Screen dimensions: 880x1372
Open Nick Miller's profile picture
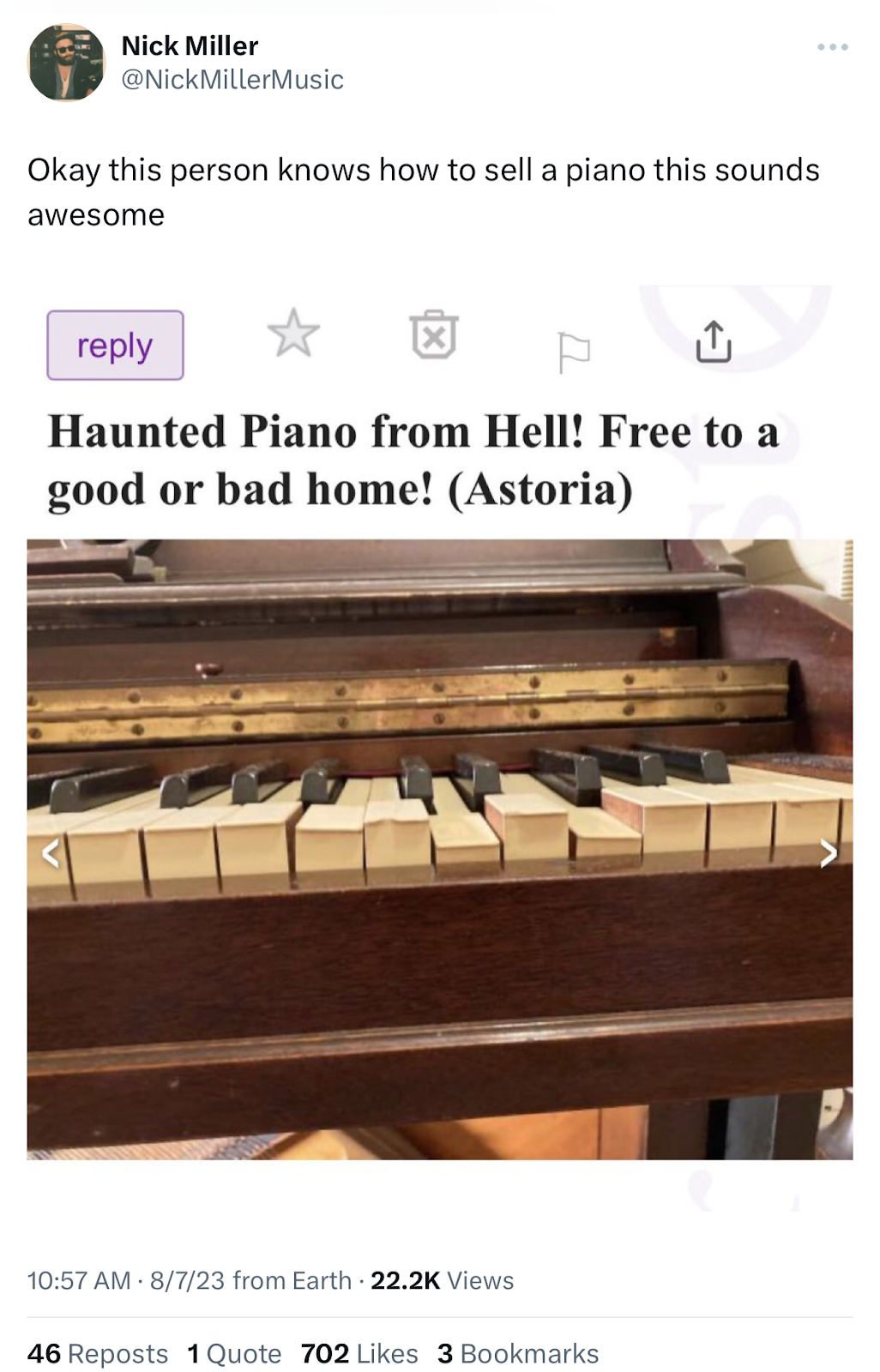click(x=66, y=63)
